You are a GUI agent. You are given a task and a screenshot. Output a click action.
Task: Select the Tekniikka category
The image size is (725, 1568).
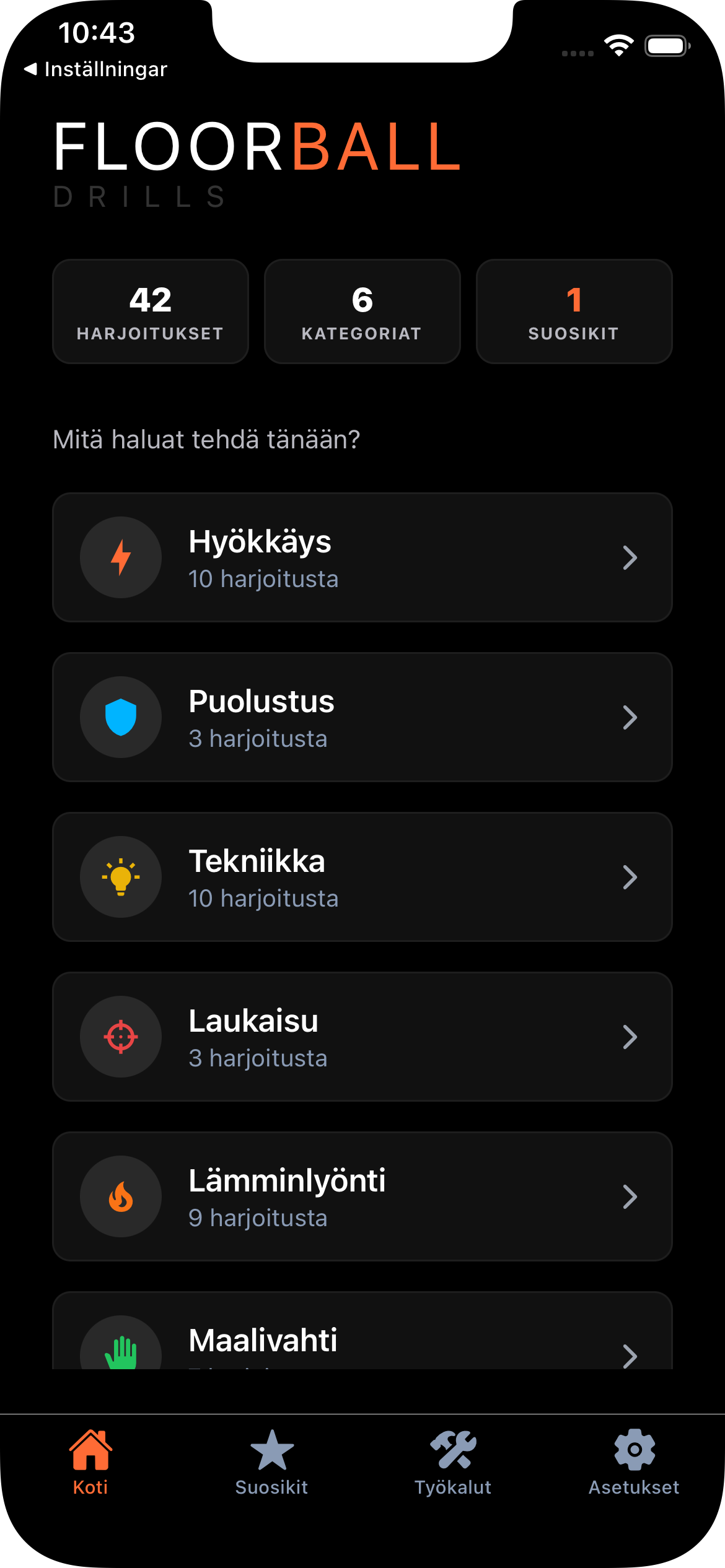[362, 877]
